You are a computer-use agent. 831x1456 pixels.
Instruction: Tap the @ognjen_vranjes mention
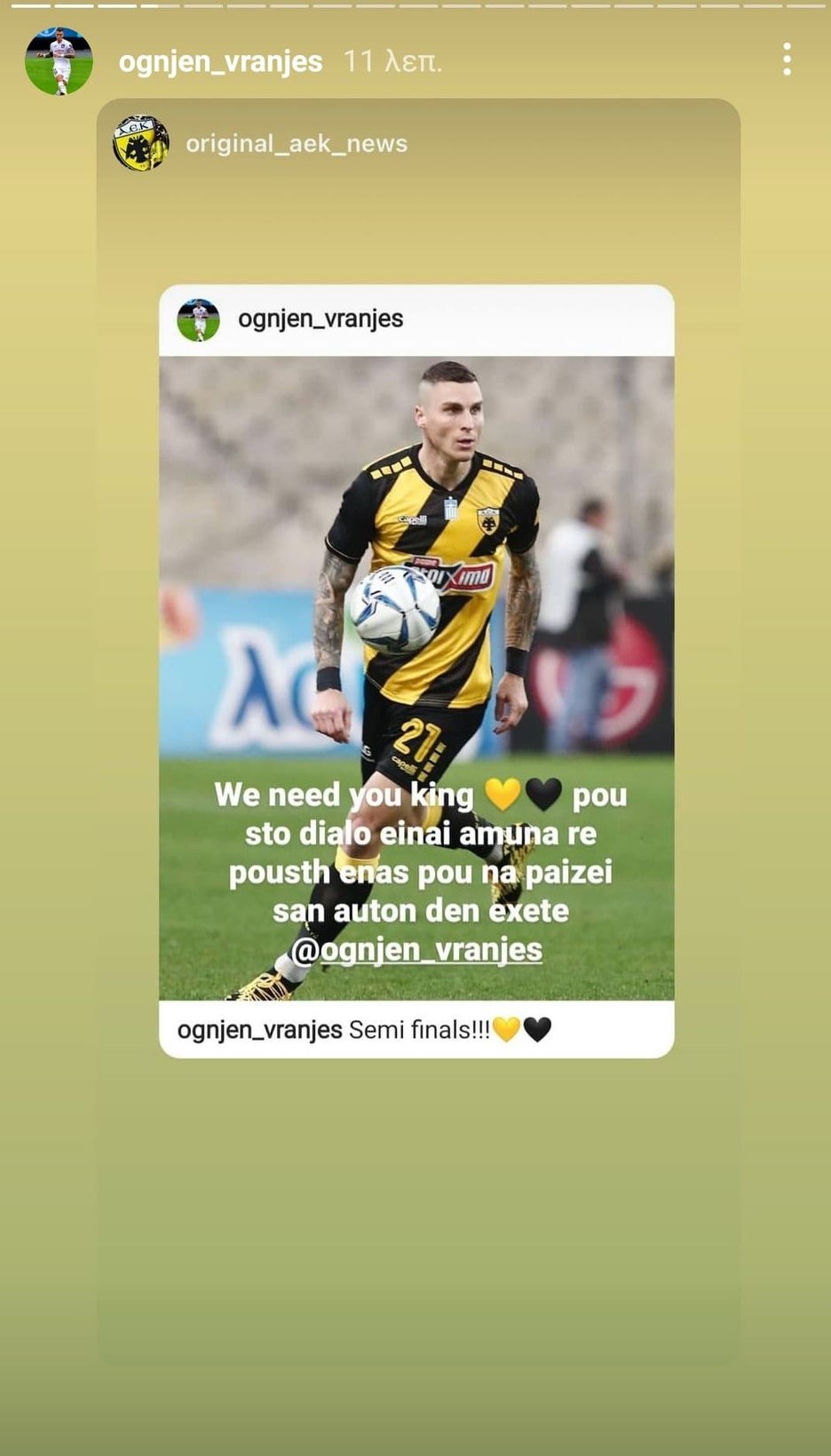pos(415,950)
